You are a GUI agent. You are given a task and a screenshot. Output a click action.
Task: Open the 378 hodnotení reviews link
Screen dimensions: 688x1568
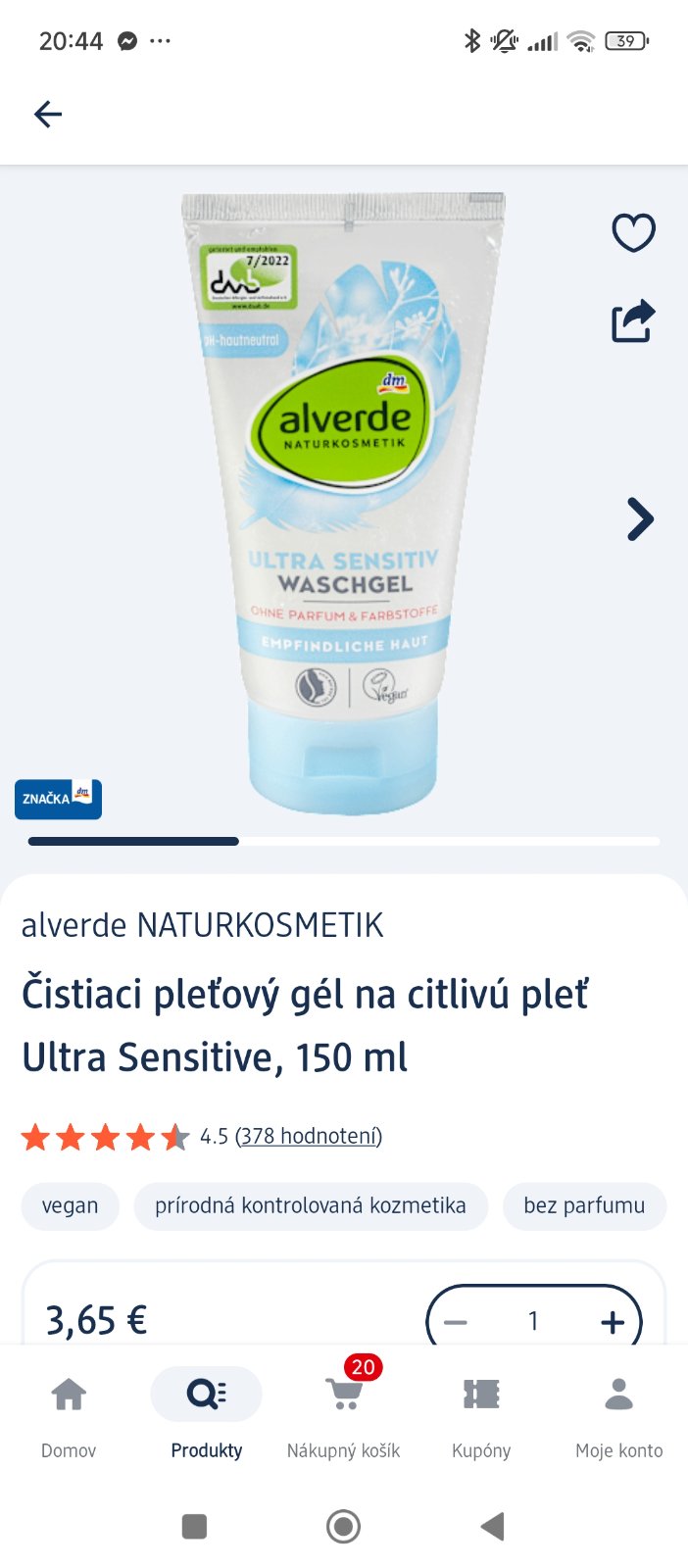[x=309, y=1136]
